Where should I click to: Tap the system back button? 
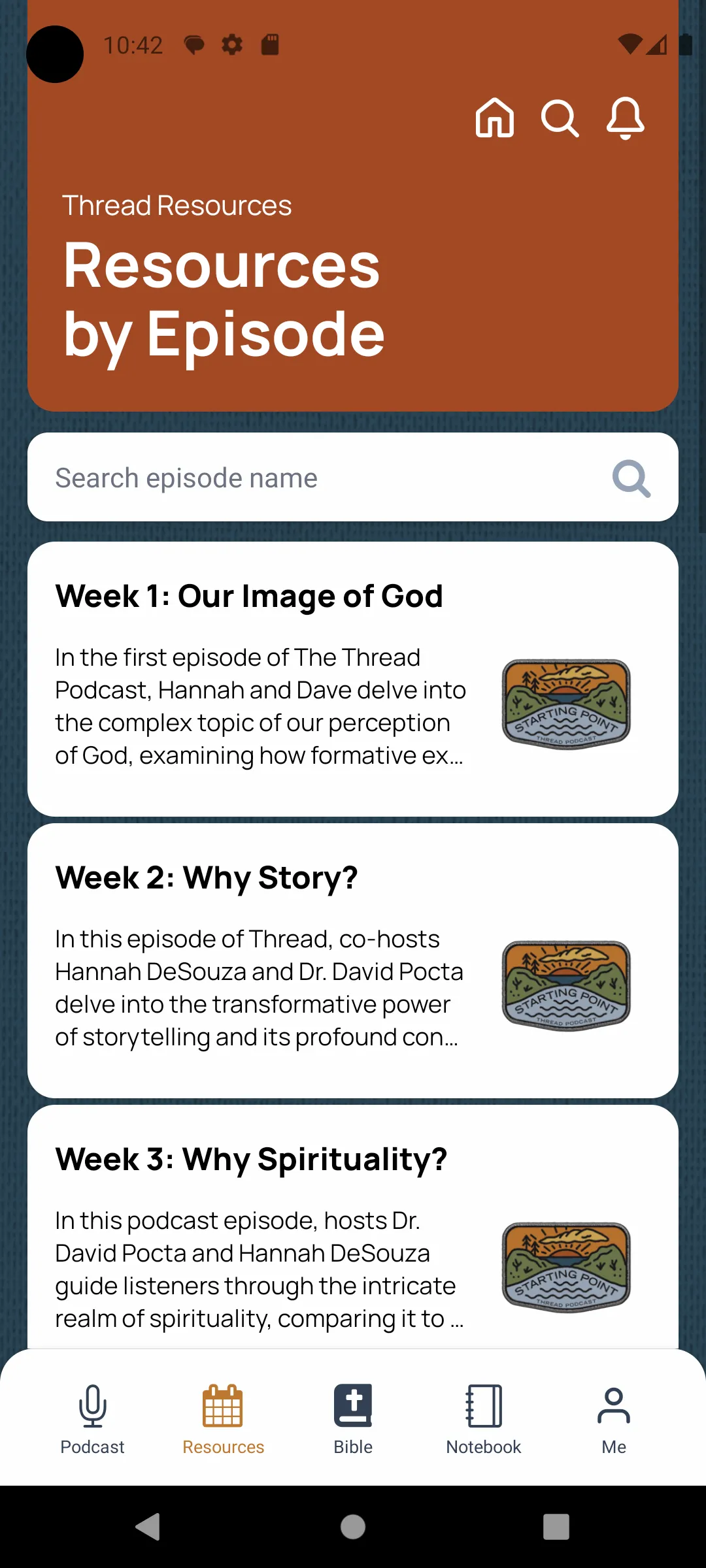148,1527
